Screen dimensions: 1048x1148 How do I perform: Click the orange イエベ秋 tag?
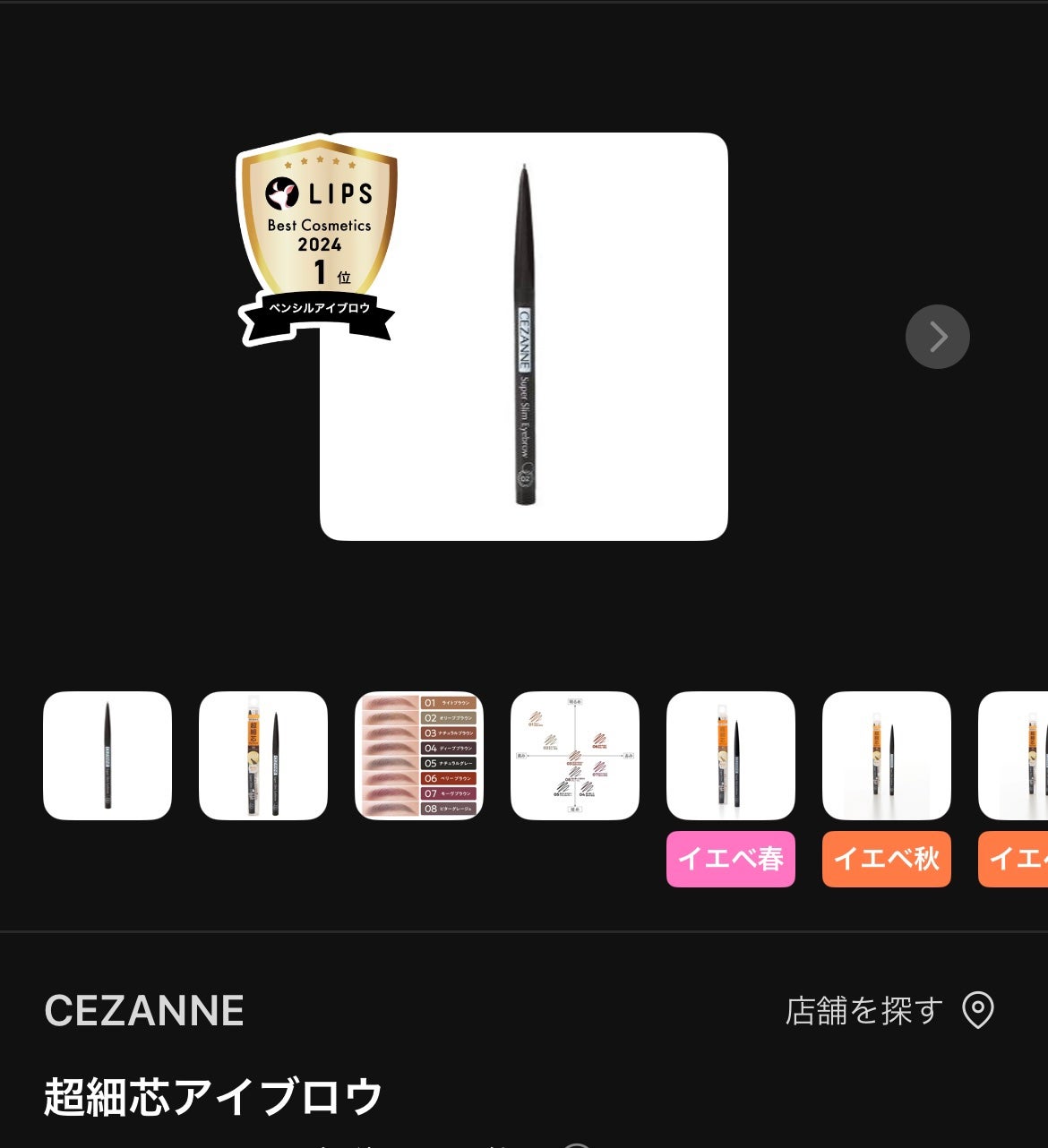[x=886, y=858]
